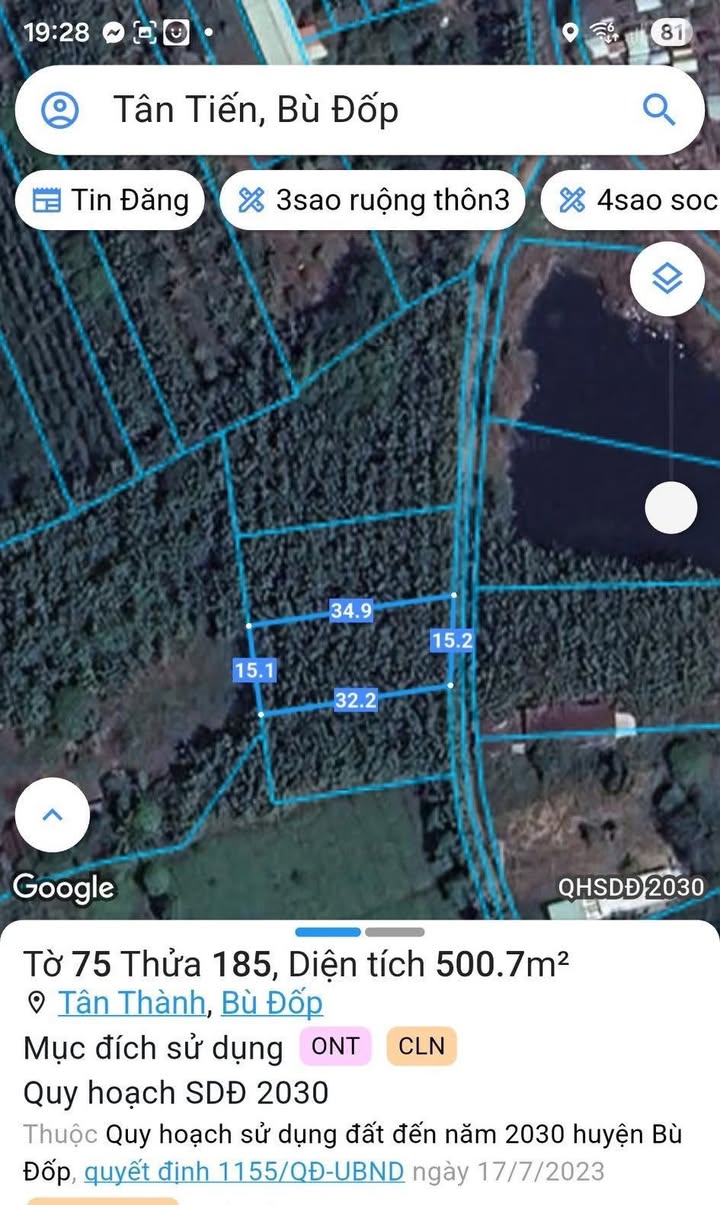Select the 4sao soc chip
This screenshot has width=720, height=1205.
(632, 200)
